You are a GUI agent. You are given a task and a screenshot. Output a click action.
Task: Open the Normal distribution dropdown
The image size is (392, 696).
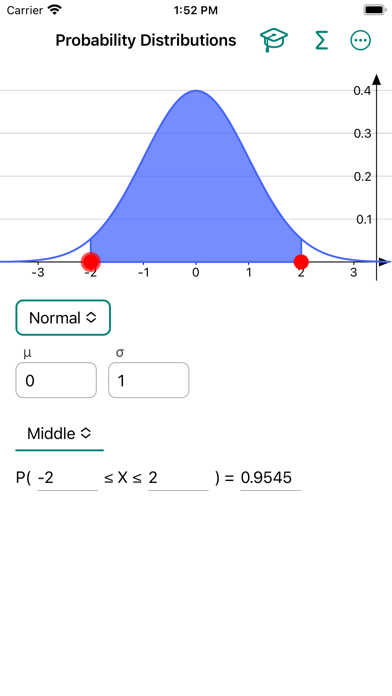63,318
